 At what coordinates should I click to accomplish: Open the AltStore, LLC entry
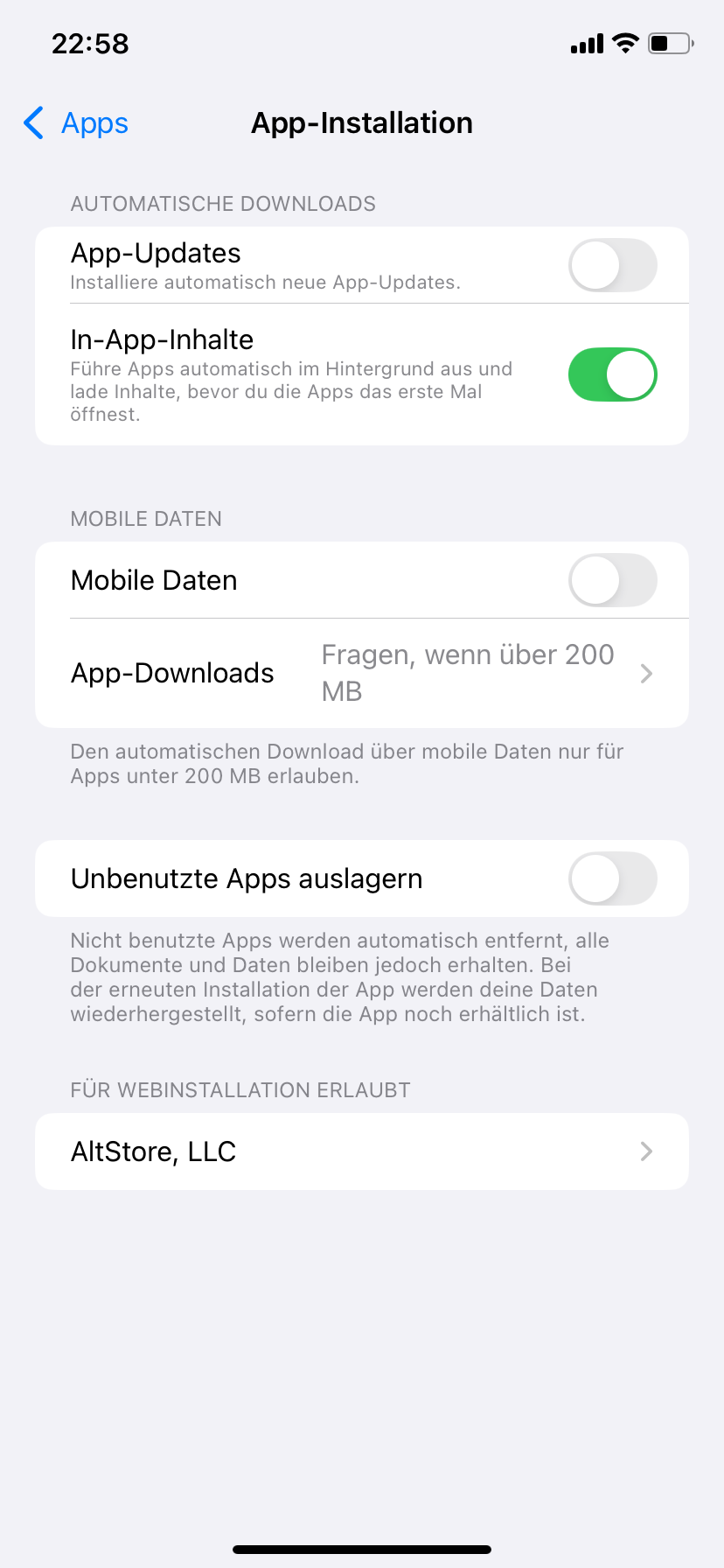pyautogui.click(x=362, y=1151)
